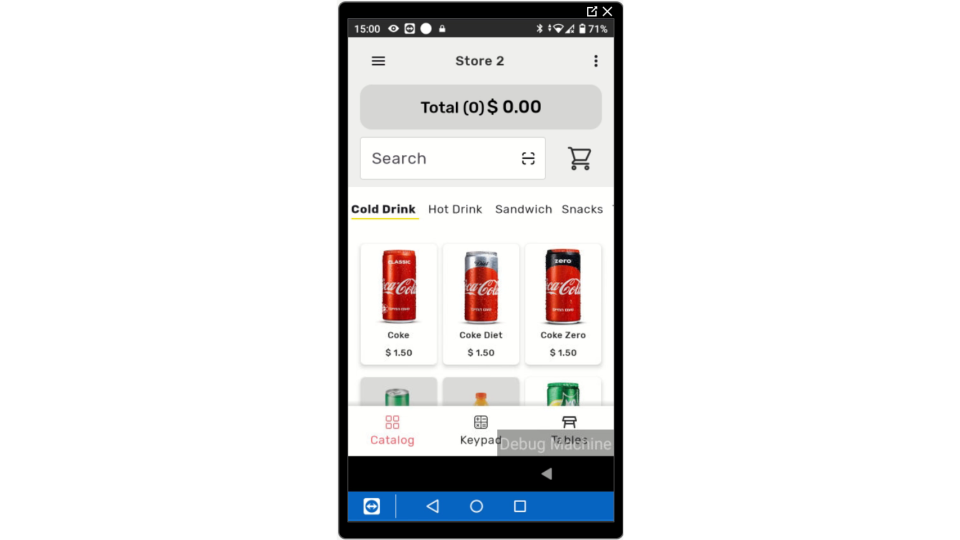Viewport: 960px width, 540px height.
Task: Close the remote device window
Action: pyautogui.click(x=607, y=11)
